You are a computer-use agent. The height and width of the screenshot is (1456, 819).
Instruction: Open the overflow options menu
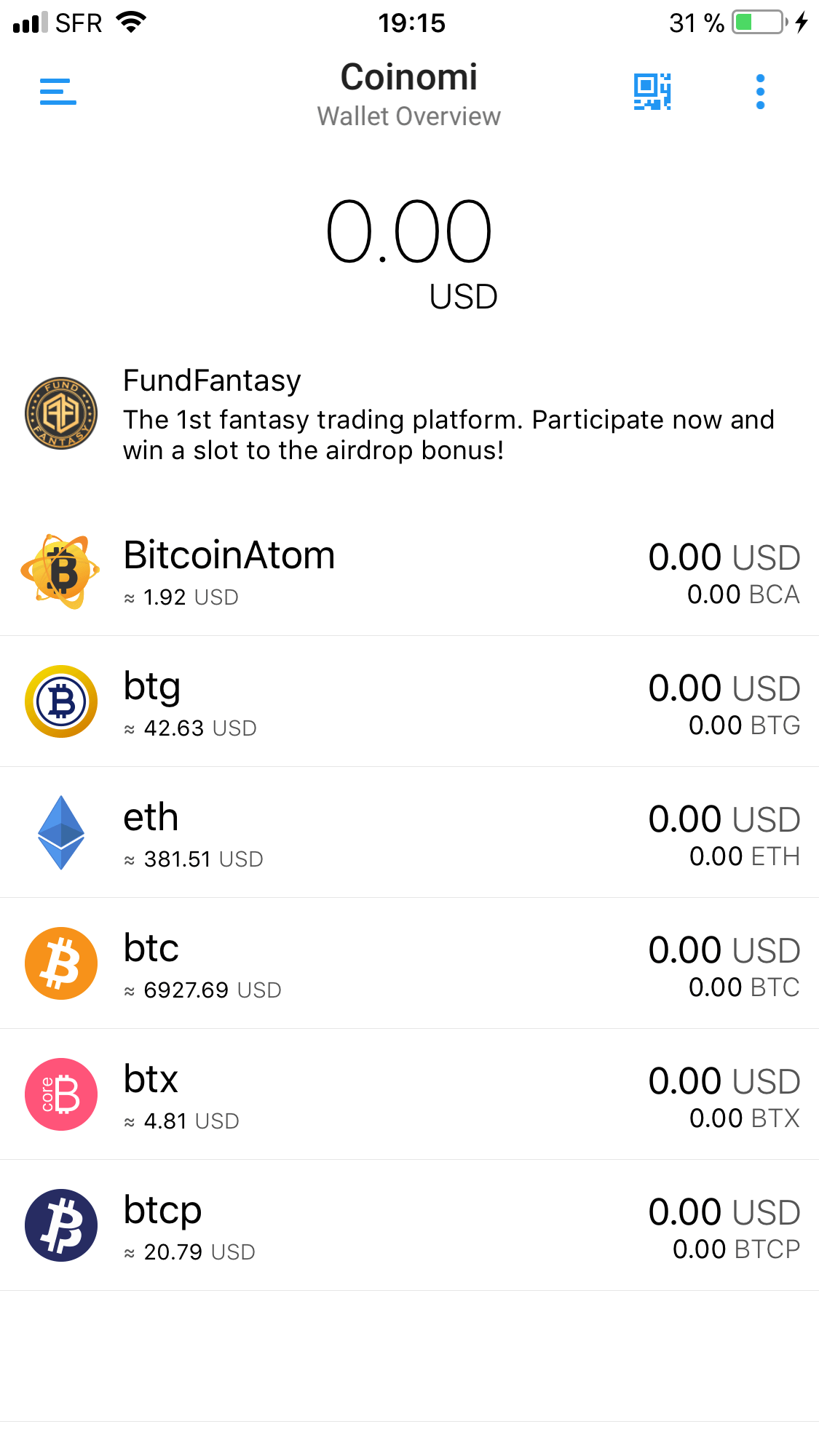[760, 92]
